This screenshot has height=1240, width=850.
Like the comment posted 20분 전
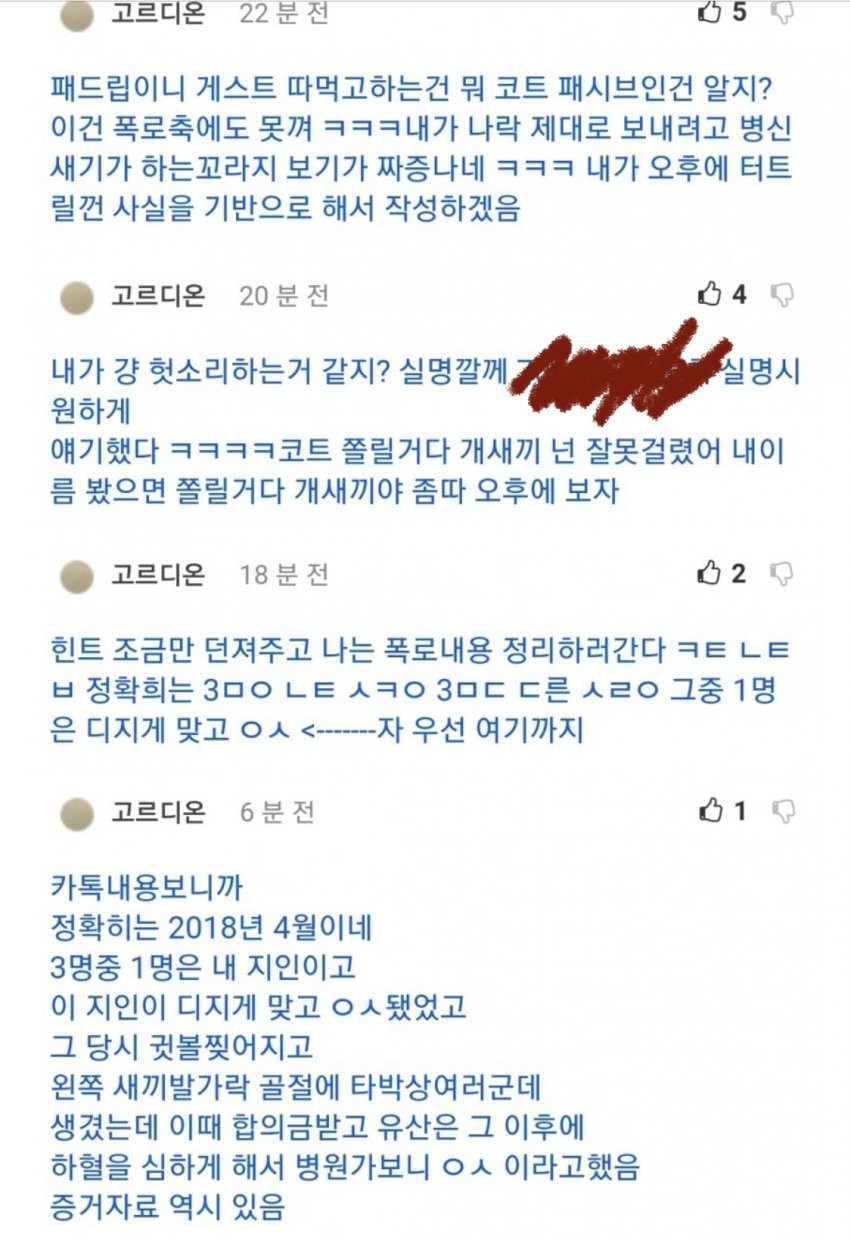pos(710,294)
